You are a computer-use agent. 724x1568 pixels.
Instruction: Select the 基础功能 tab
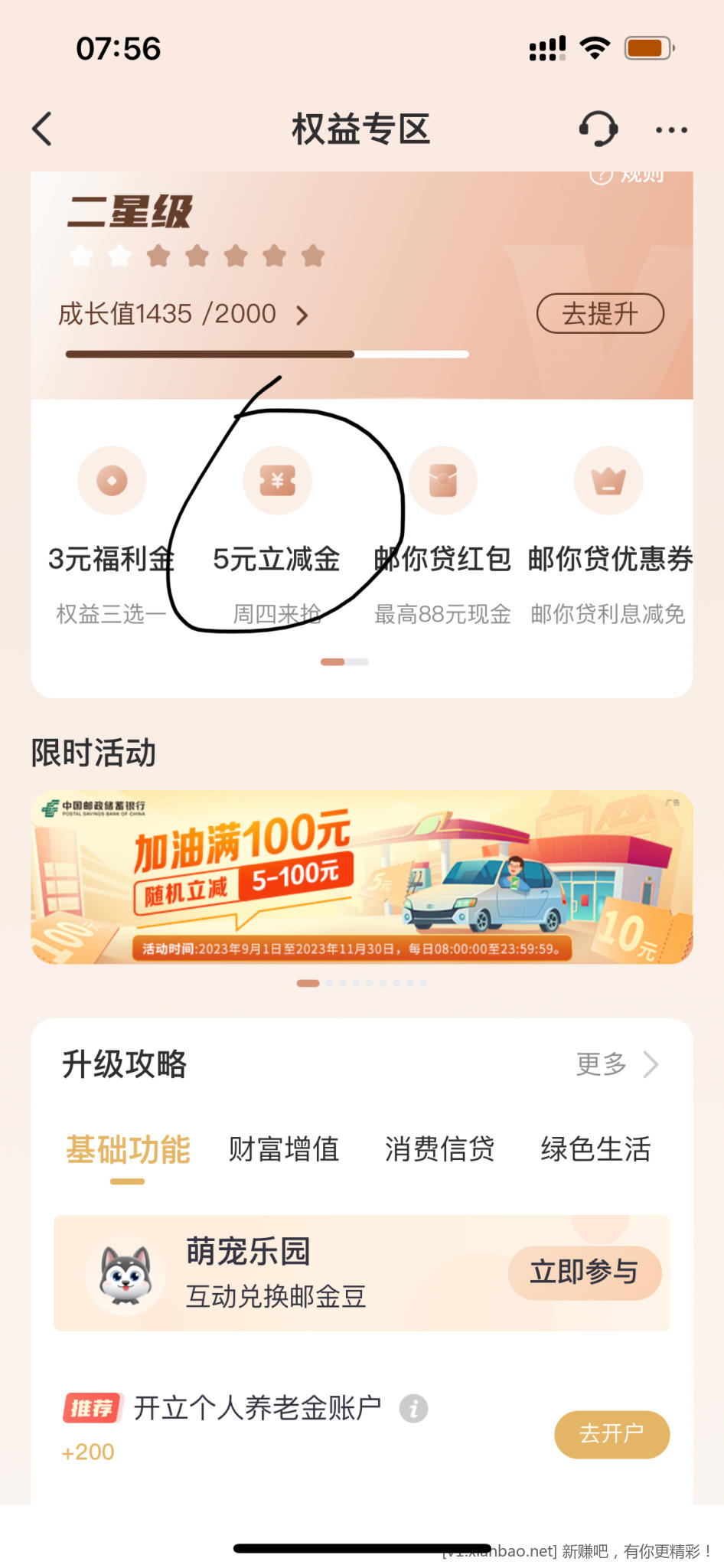click(x=128, y=1149)
